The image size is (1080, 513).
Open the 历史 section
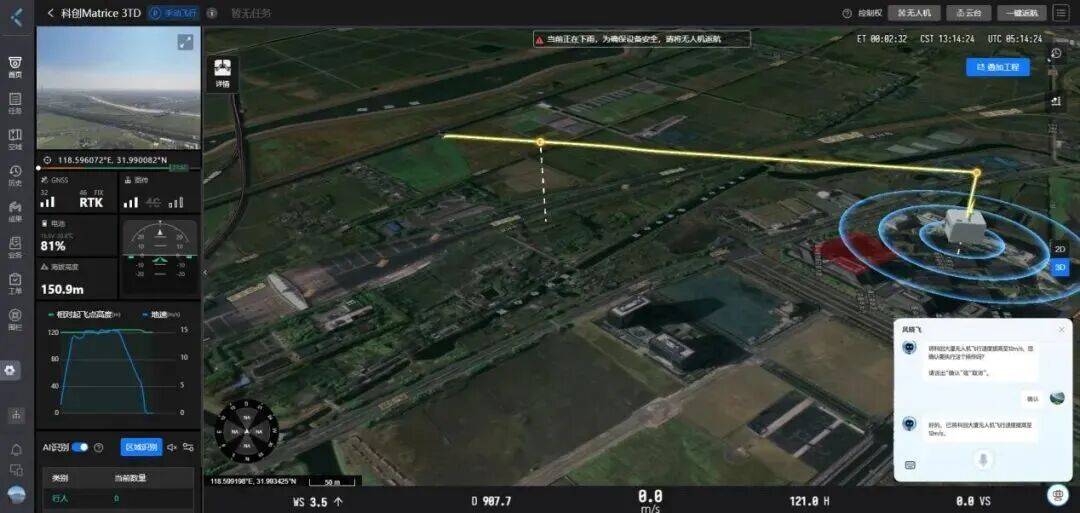pos(15,174)
